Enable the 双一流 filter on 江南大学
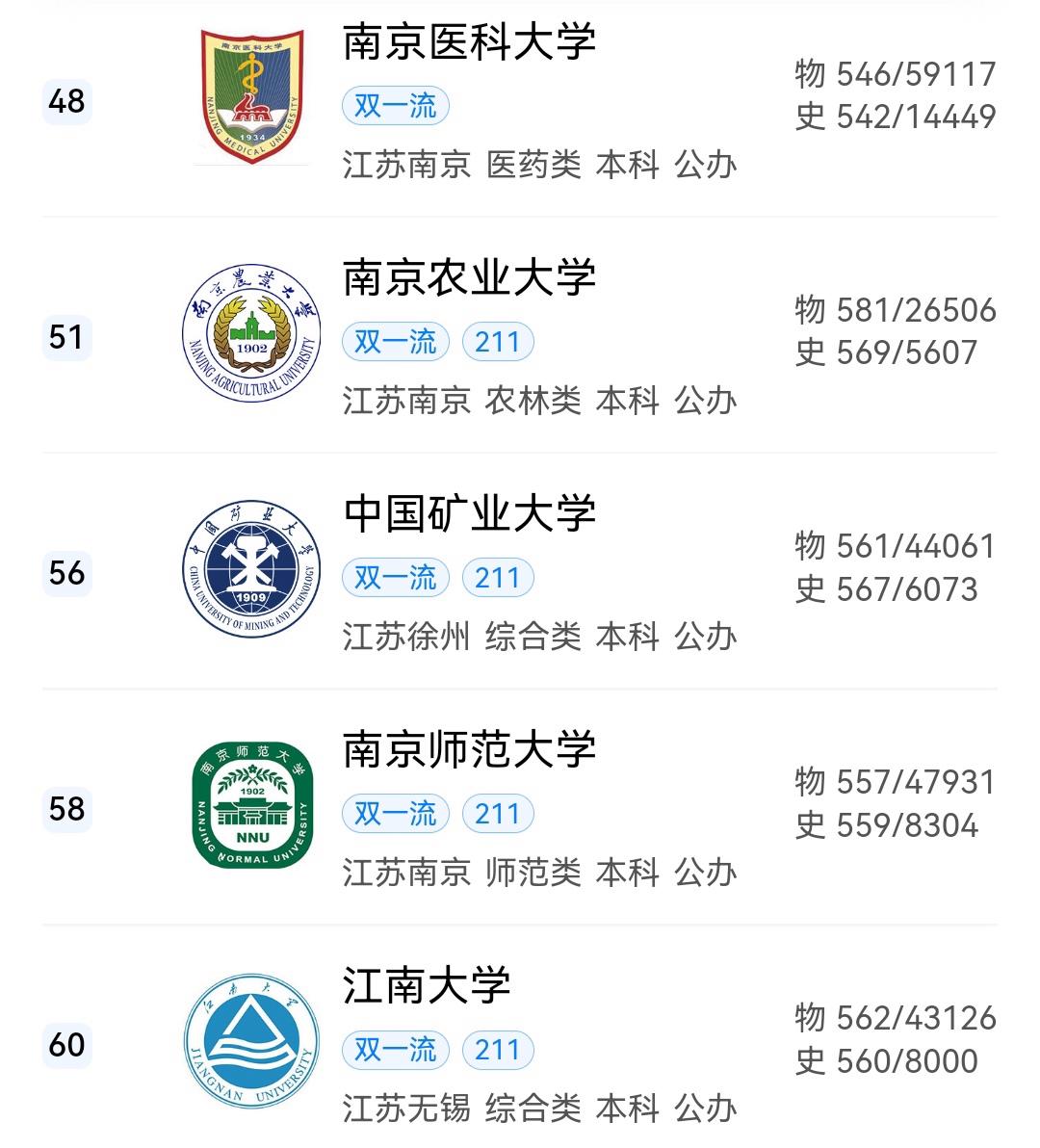This screenshot has height=1148, width=1040. [395, 1050]
